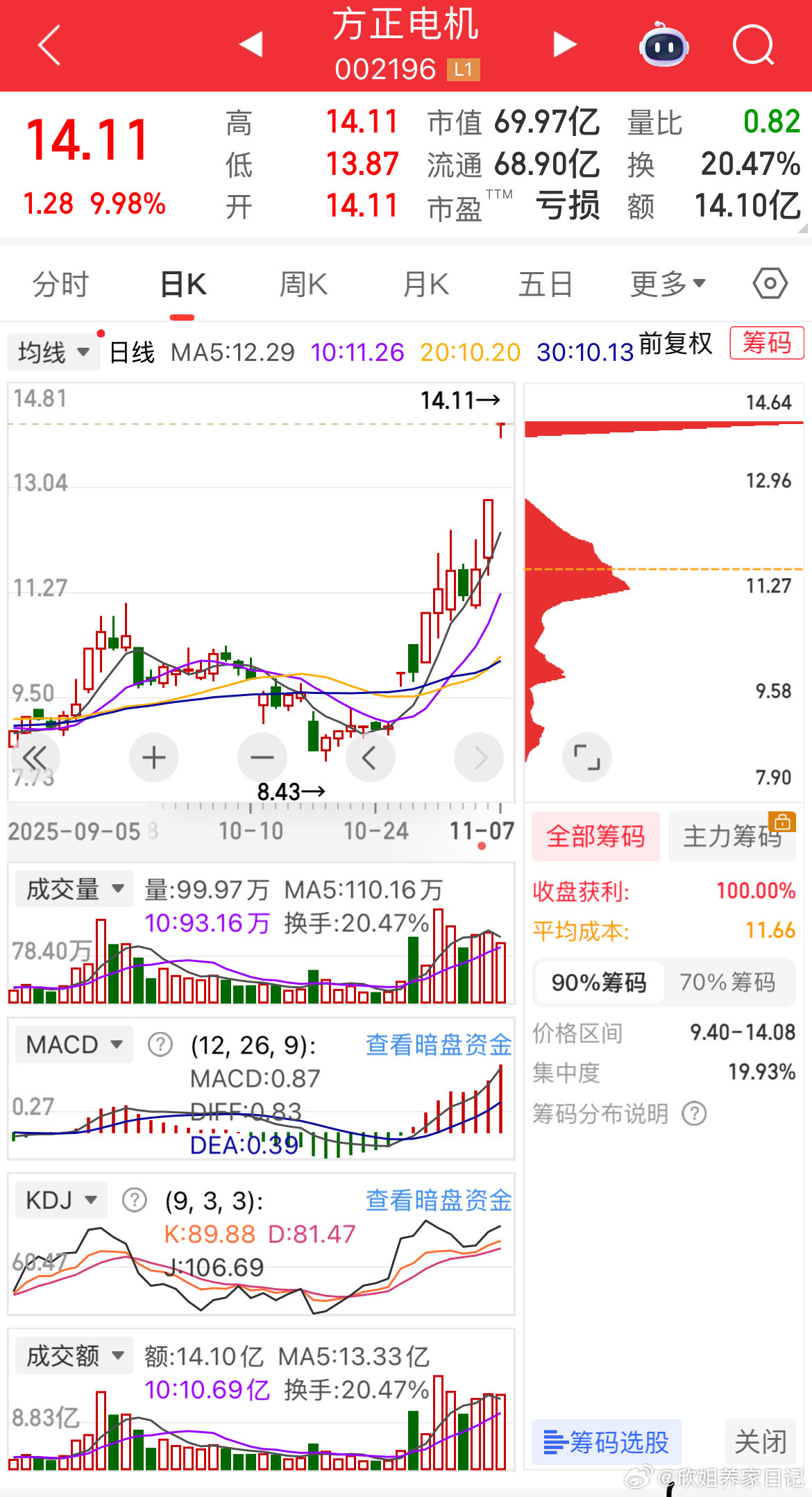Screen dimensions: 812x1497
Task: Open the 更多 menu
Action: 666,283
